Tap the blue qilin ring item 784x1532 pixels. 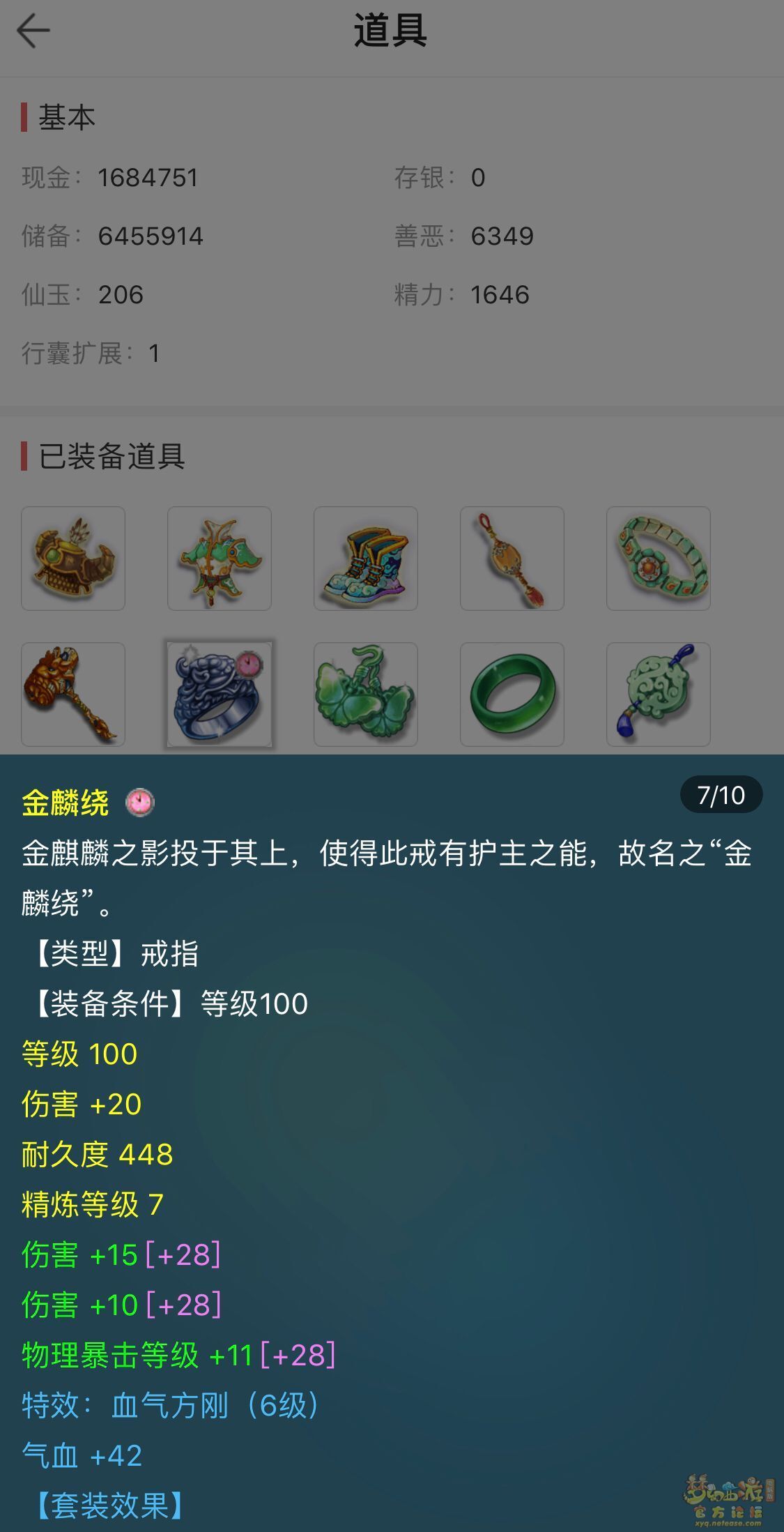point(220,695)
